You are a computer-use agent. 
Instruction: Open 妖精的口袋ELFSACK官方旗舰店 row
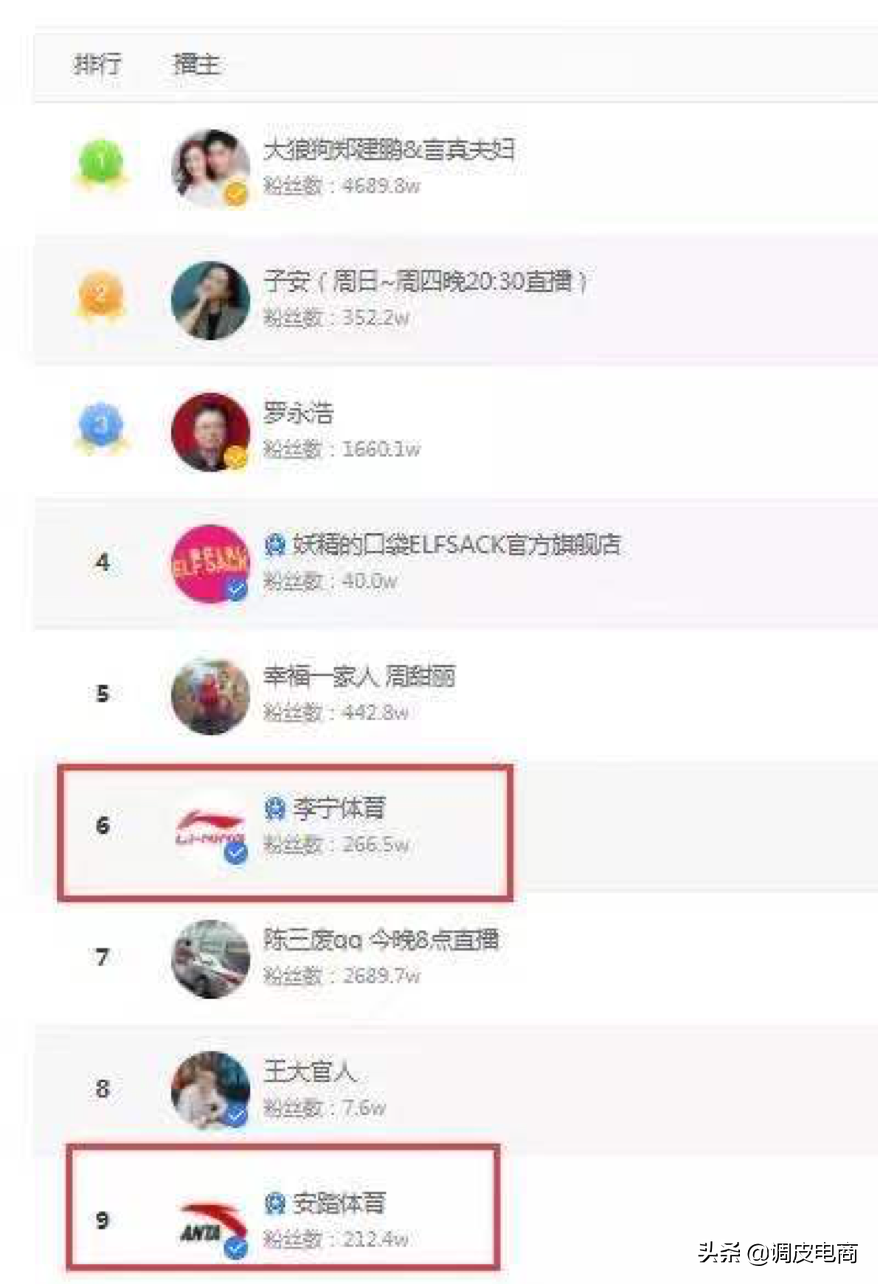tap(455, 546)
